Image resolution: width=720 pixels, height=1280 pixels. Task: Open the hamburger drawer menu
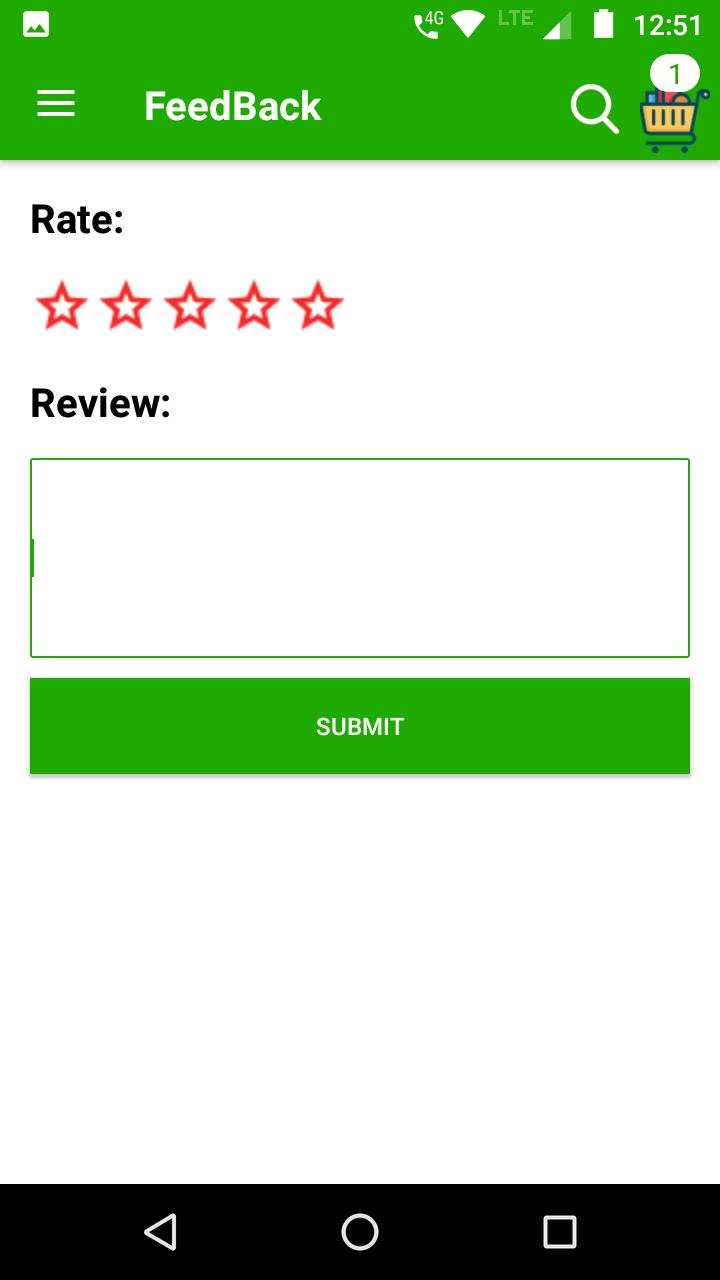pos(56,104)
